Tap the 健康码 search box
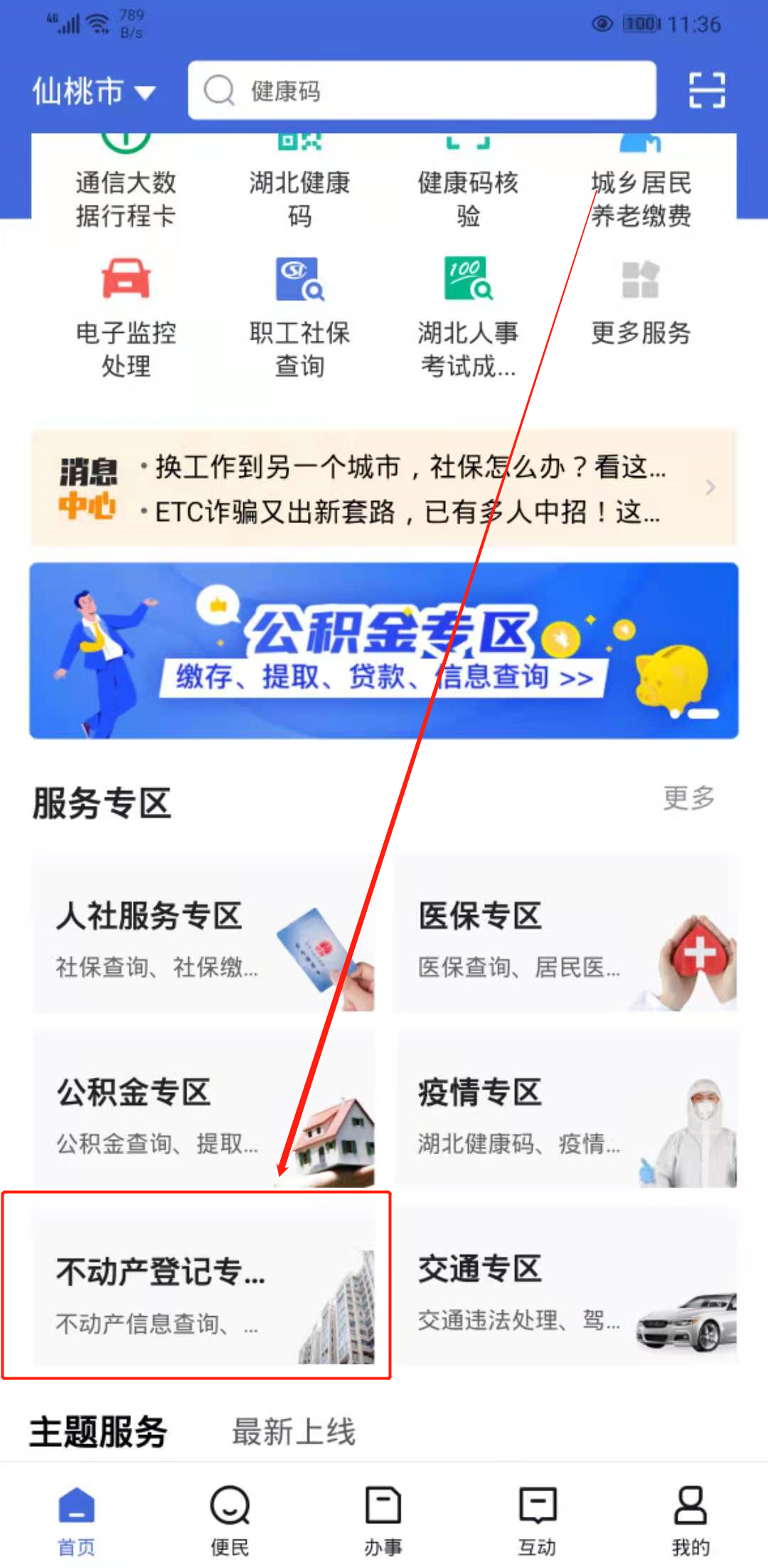This screenshot has height=1568, width=768. coord(421,90)
